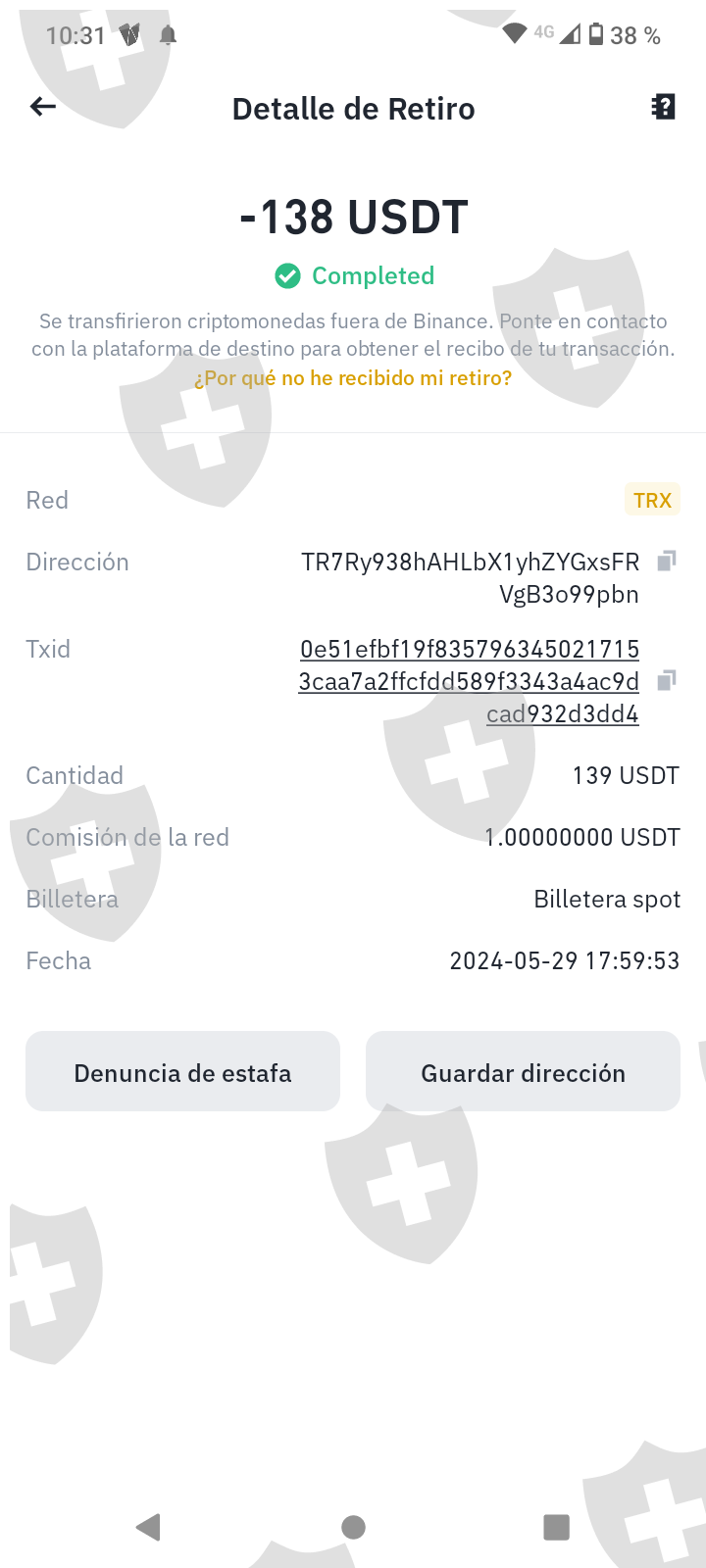706x1568 pixels.
Task: Go back from Detalle de Retiro
Action: [43, 108]
